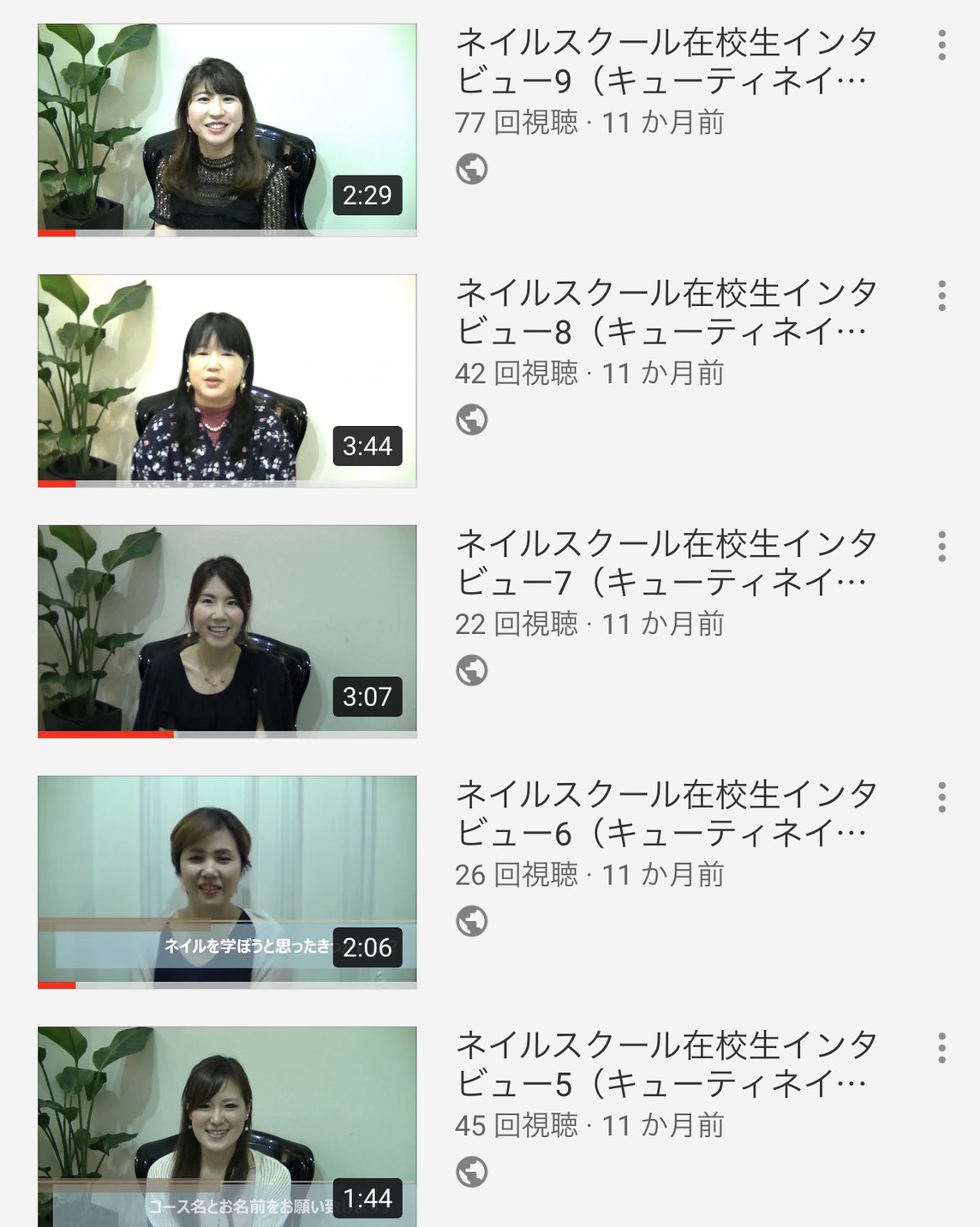The height and width of the screenshot is (1227, 980).
Task: Open overflow menu for インタビュー6 video
Action: (941, 797)
